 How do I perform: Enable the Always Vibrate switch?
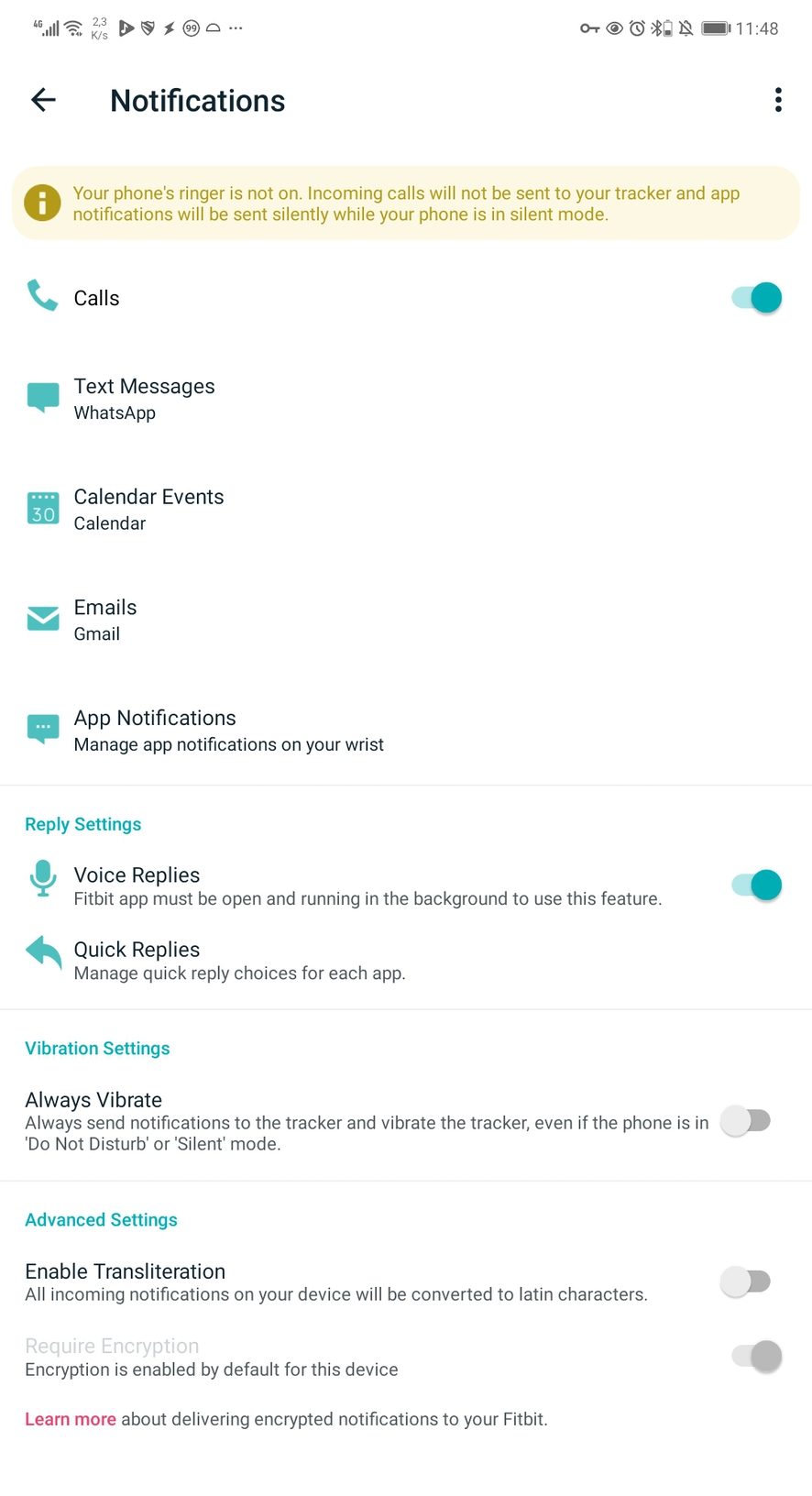point(745,1120)
